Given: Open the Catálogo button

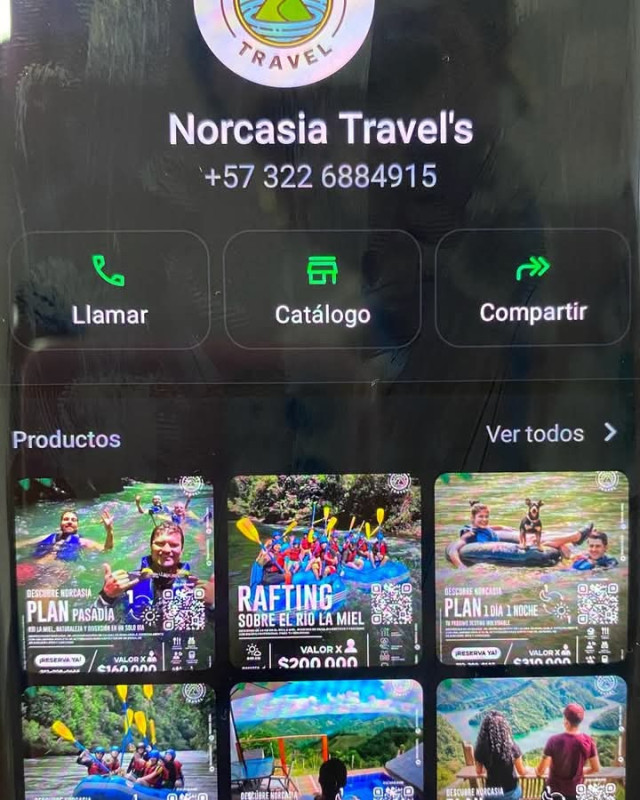Looking at the screenshot, I should point(322,290).
